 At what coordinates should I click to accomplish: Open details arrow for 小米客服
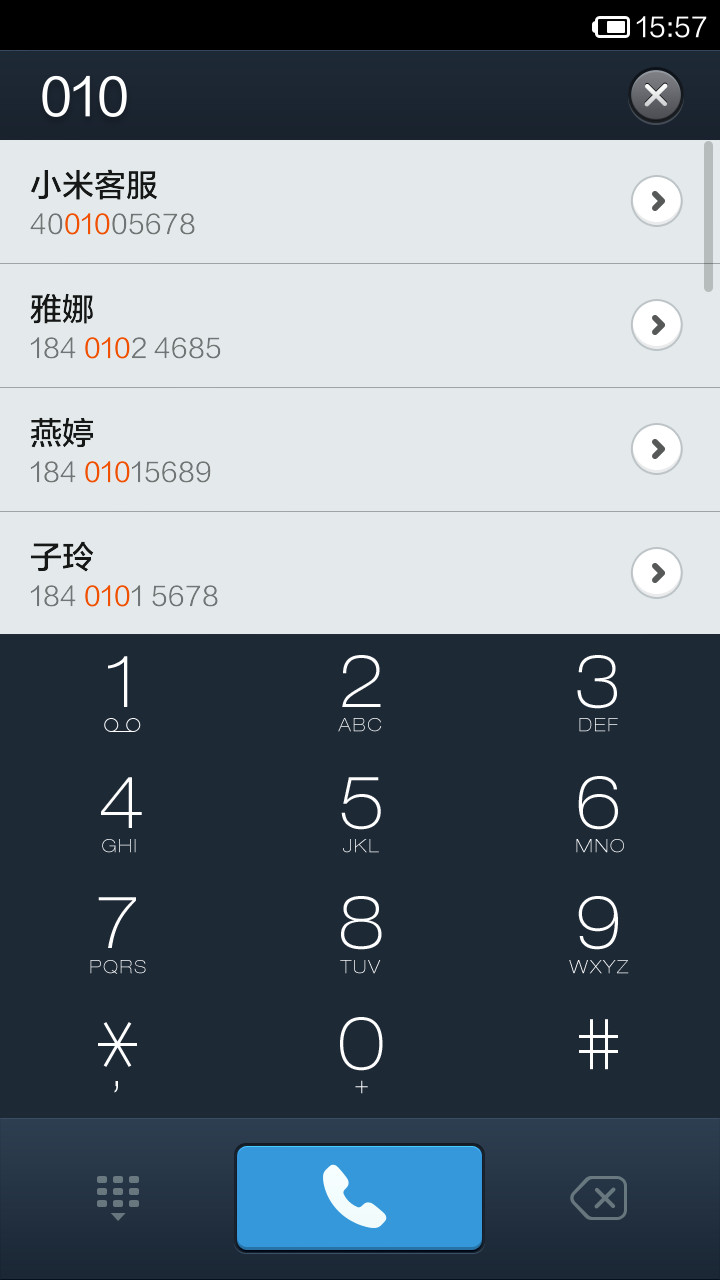(657, 201)
